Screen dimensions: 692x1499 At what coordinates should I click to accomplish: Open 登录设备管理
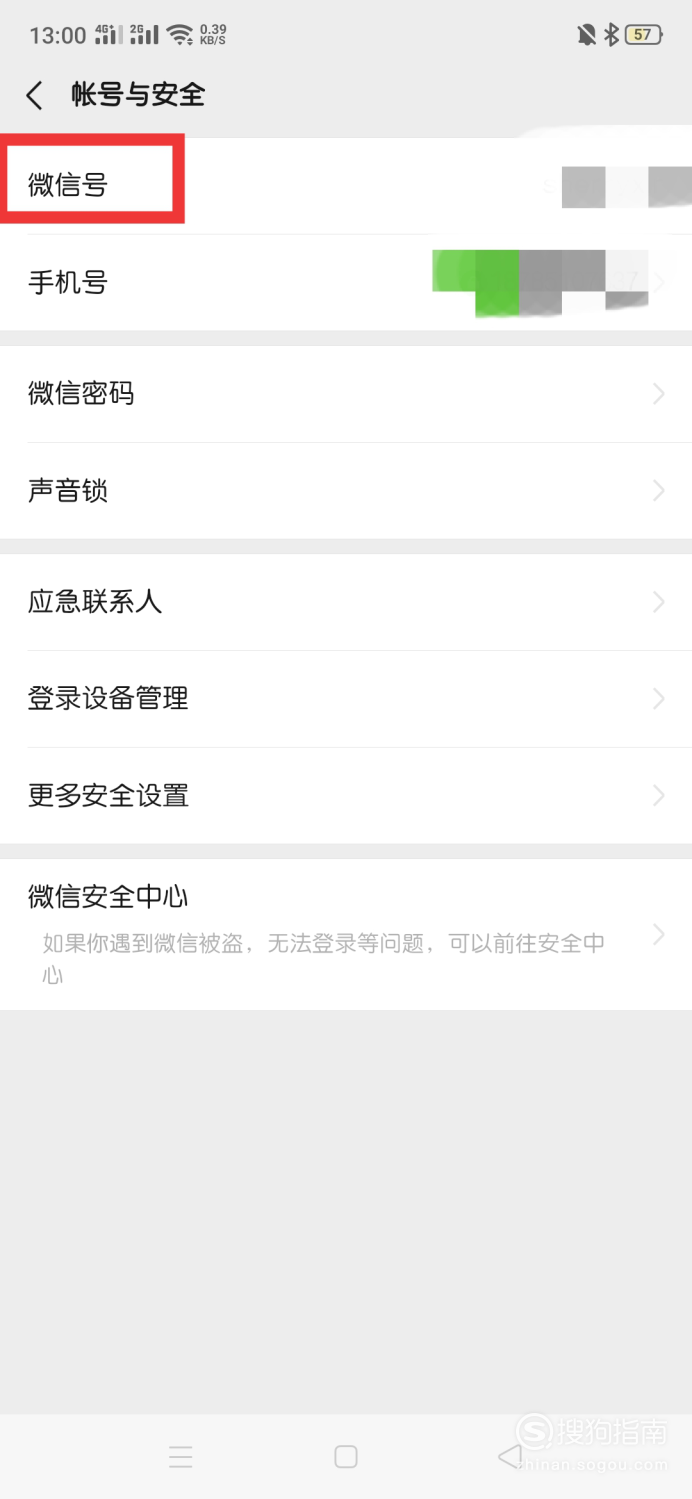pos(346,699)
